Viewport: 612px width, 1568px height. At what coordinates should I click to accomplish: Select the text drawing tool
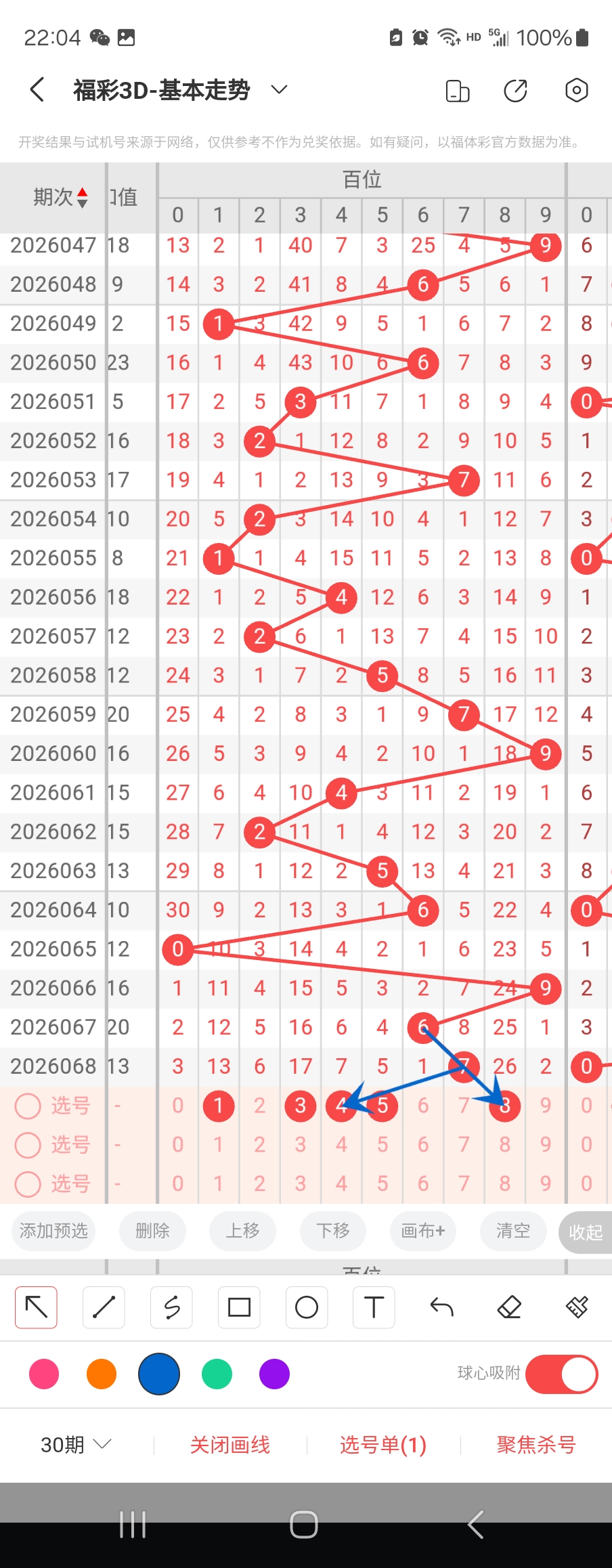[374, 1307]
